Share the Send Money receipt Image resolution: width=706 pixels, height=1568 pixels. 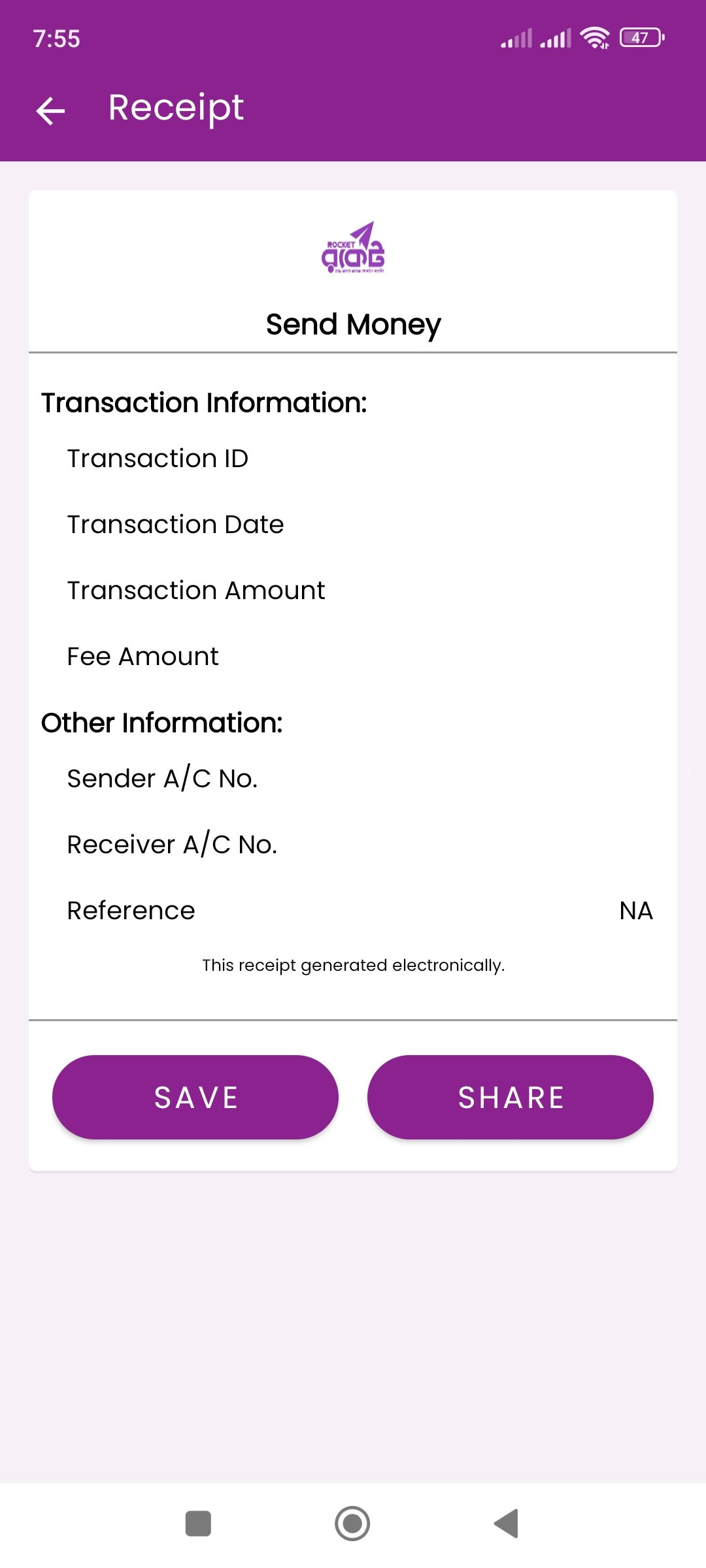point(511,1097)
